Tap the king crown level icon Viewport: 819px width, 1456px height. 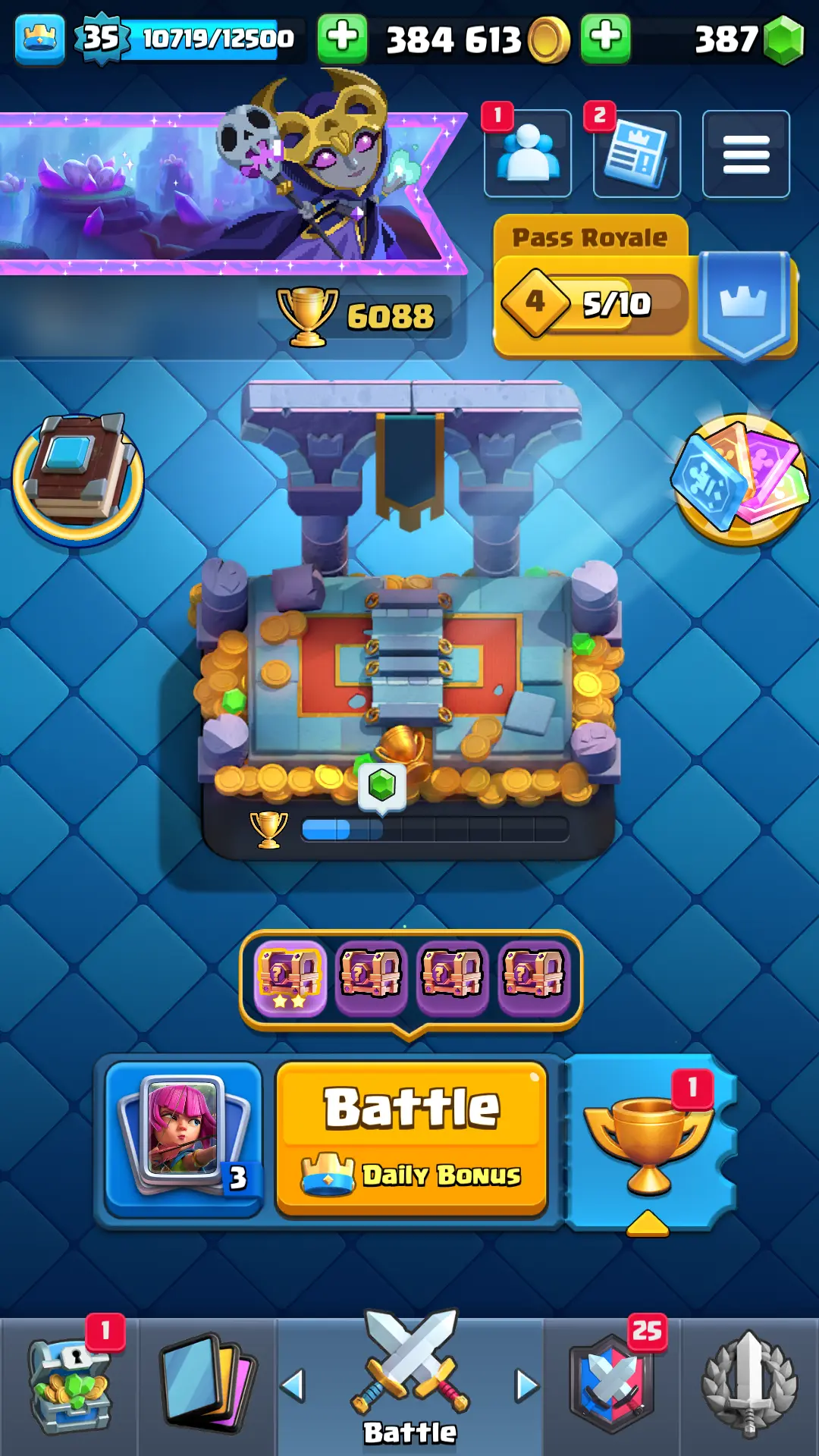(39, 38)
